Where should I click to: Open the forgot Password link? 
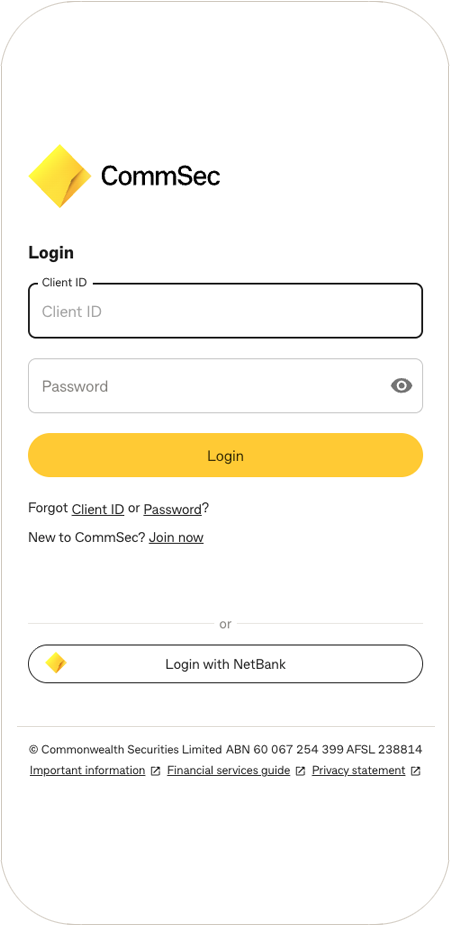172,509
